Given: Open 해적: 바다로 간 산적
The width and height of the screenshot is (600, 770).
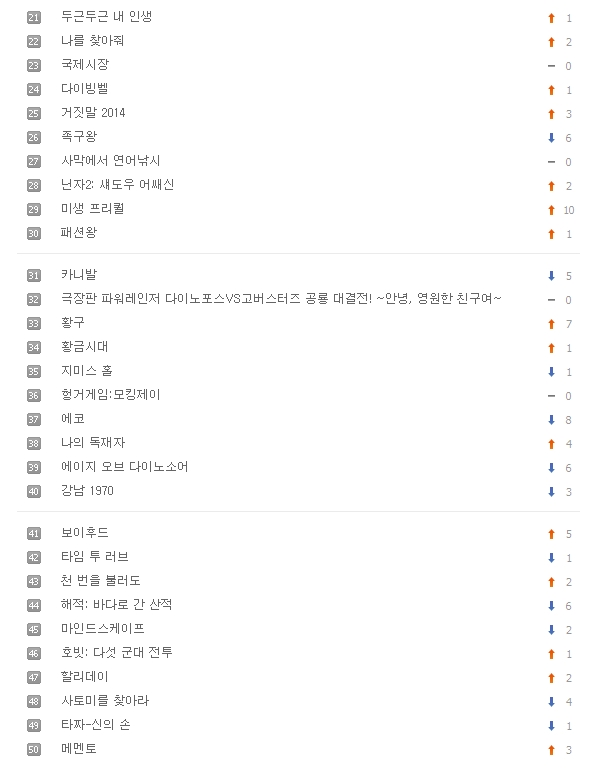Looking at the screenshot, I should 116,605.
